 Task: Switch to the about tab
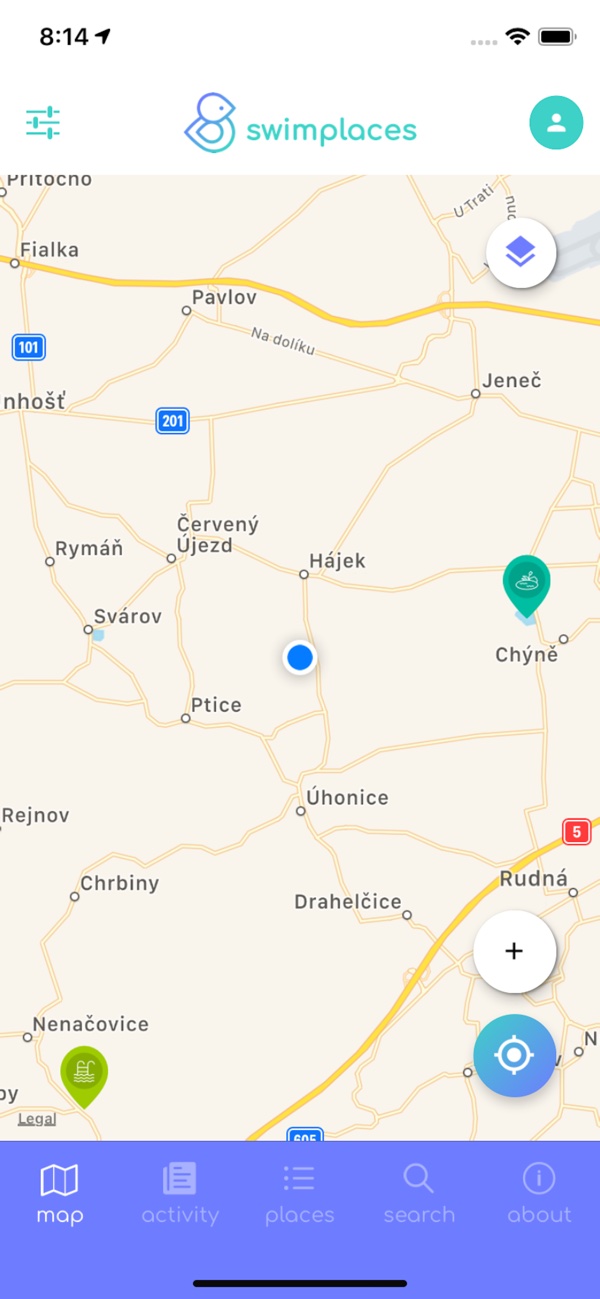pyautogui.click(x=539, y=1194)
